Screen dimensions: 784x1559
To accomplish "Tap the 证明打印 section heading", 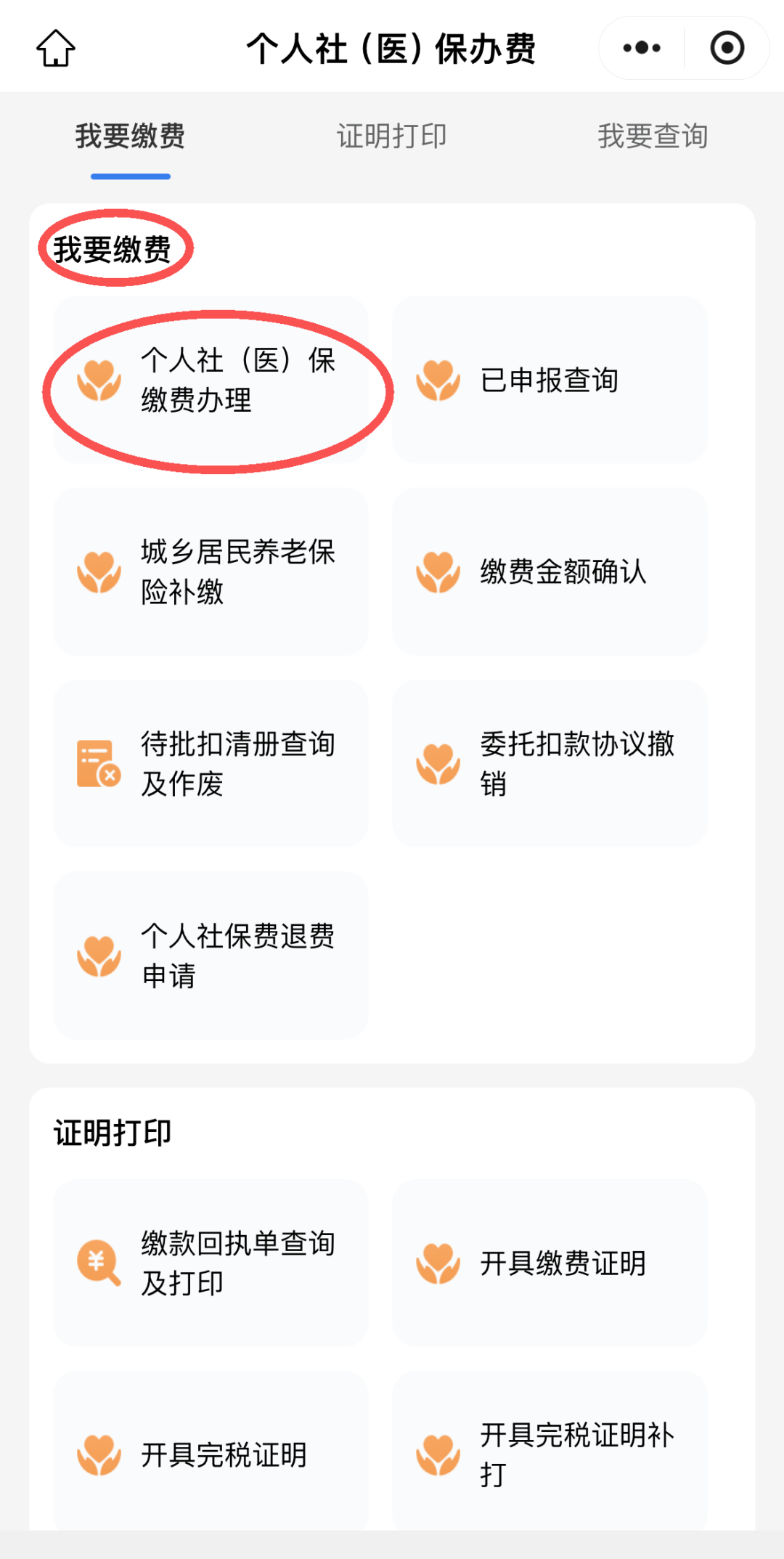I will coord(113,1131).
